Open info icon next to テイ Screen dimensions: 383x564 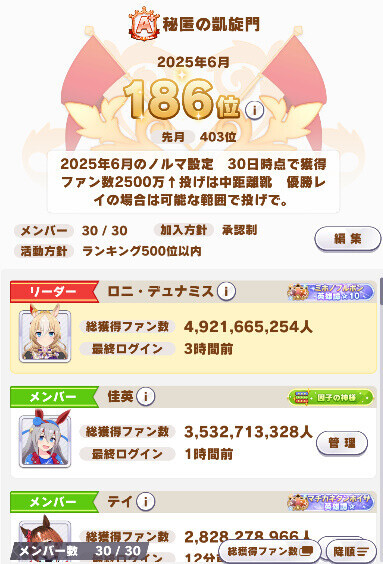(x=146, y=501)
